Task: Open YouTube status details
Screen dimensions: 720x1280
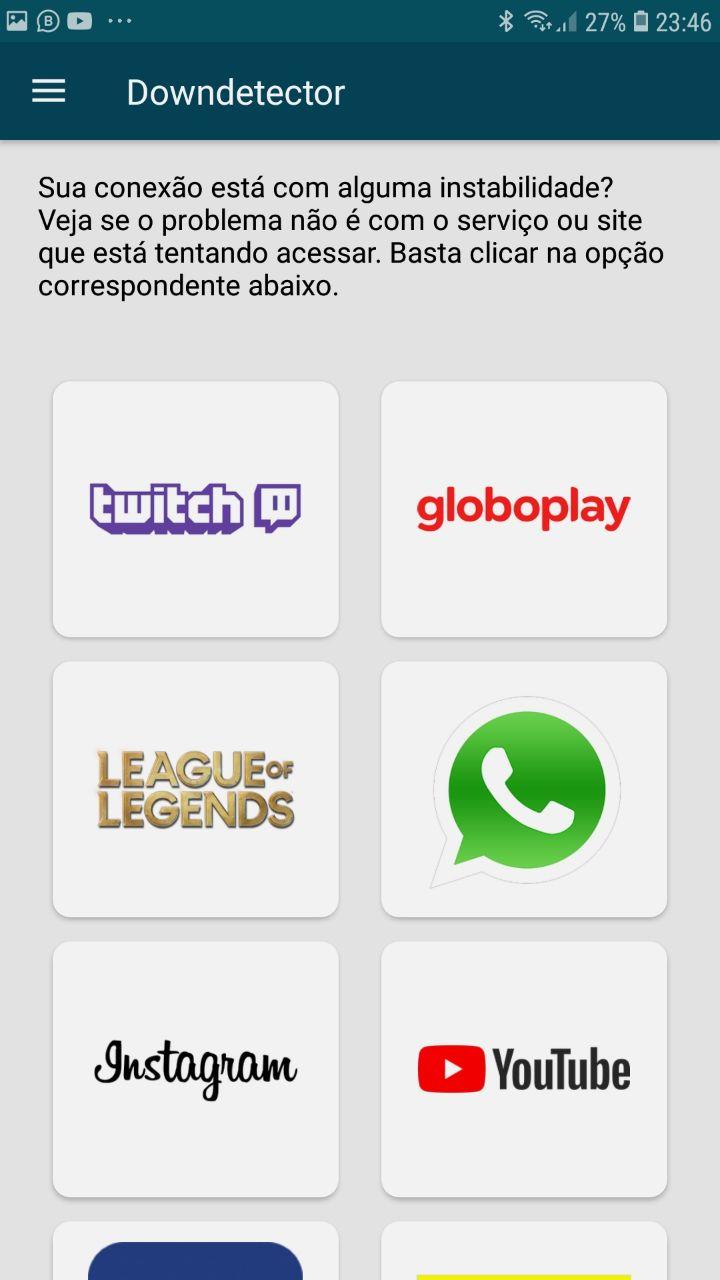Action: coord(524,1069)
